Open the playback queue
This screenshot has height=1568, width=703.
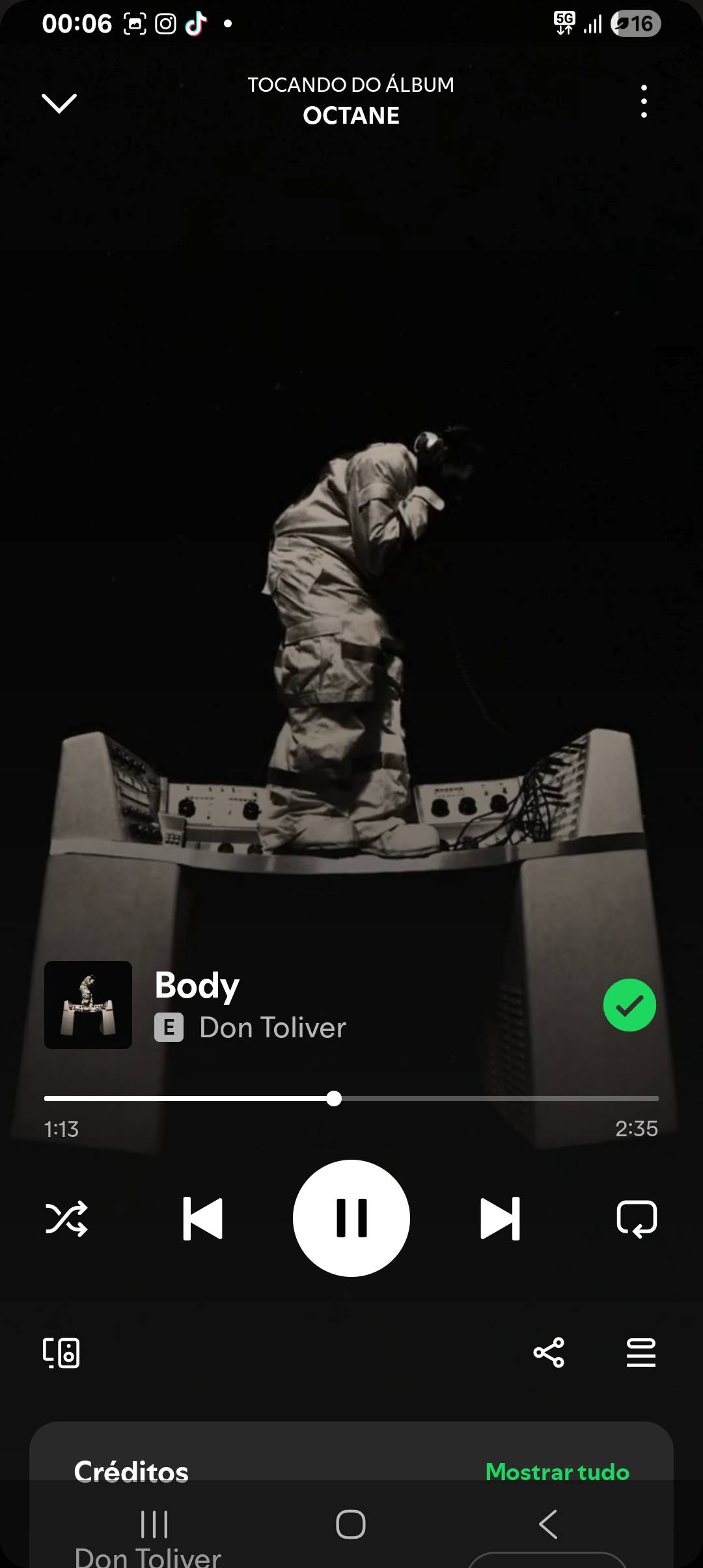[x=641, y=1352]
